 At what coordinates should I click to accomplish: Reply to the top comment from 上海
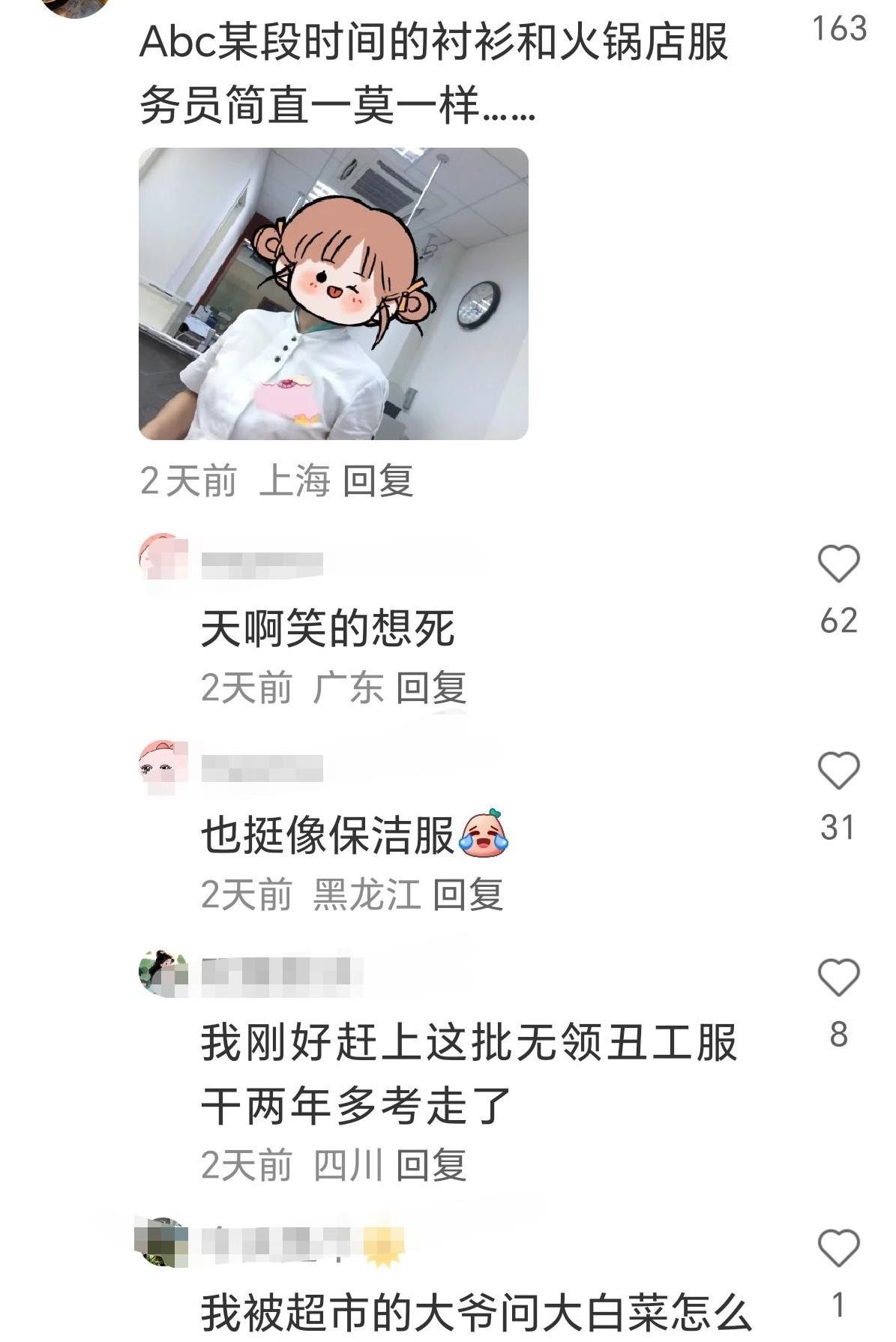click(x=378, y=481)
